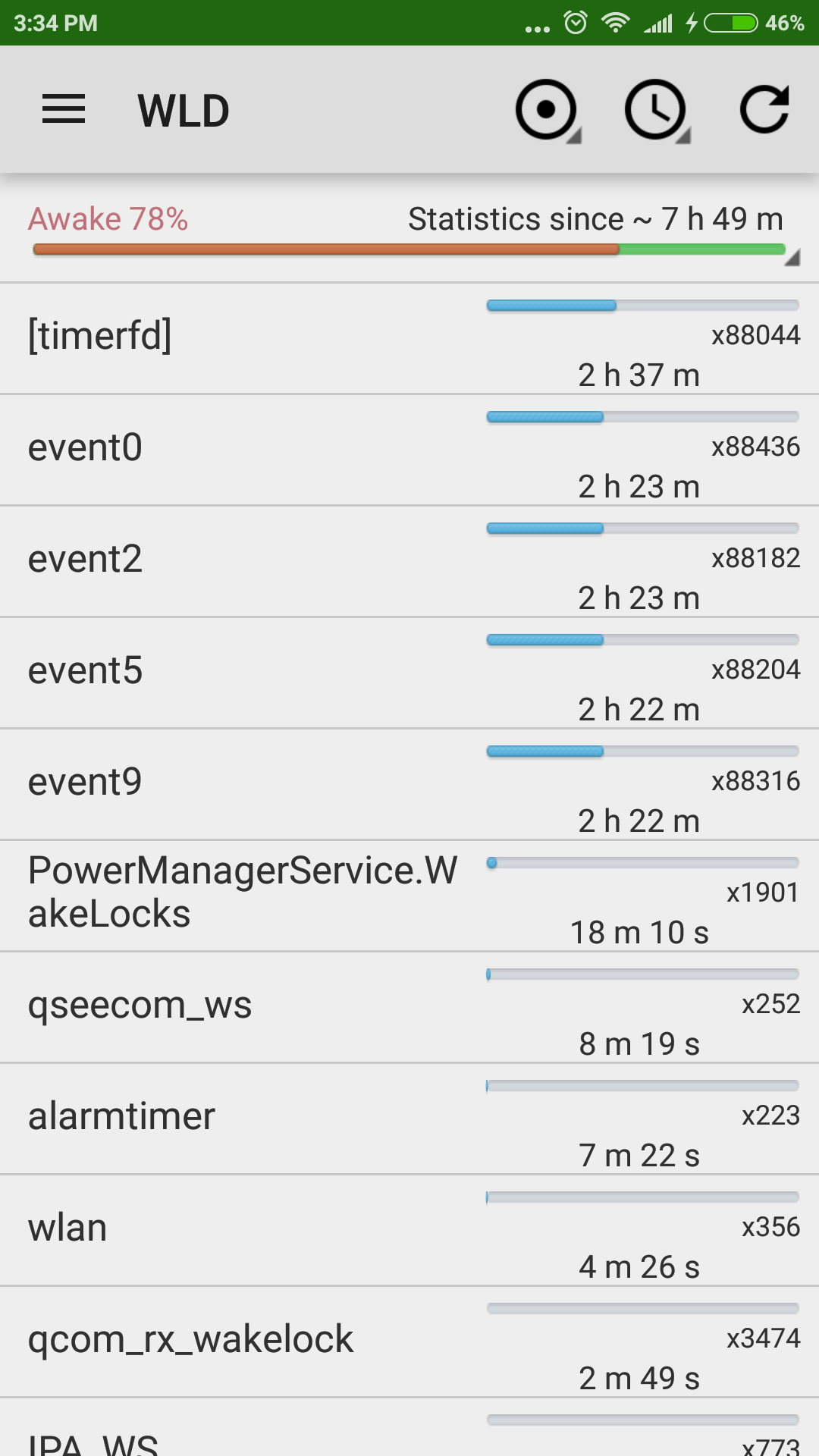View the event9 wakelock entry
819x1456 pixels.
[409, 784]
